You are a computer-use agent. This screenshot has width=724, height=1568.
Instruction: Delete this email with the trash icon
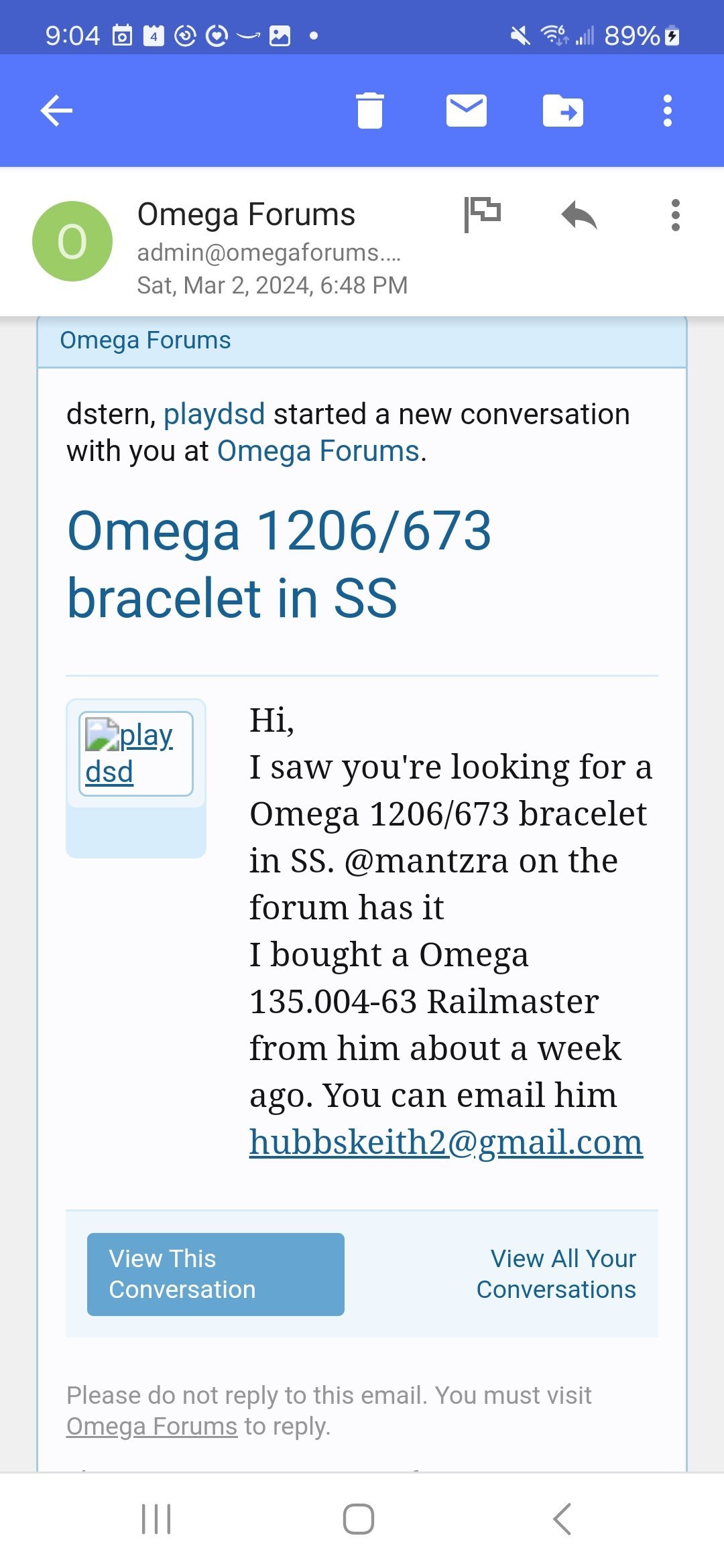[x=369, y=111]
